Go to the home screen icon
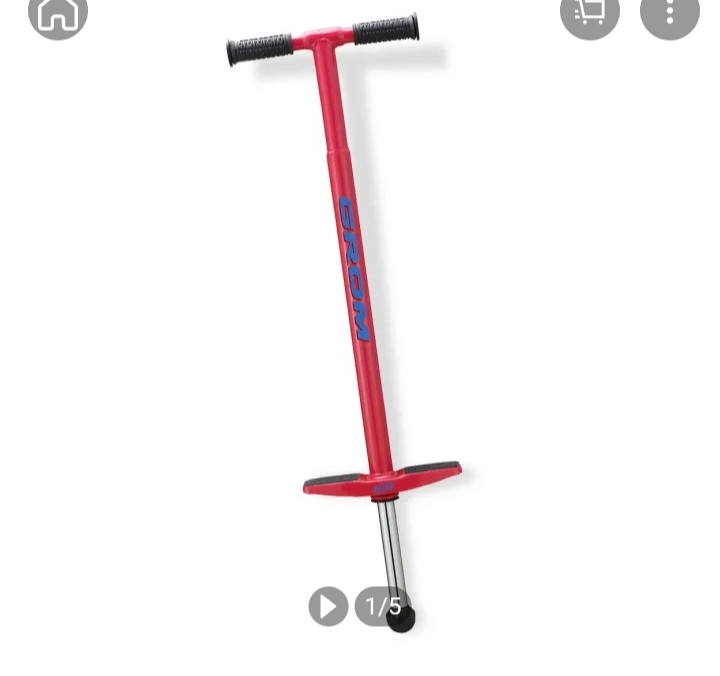 click(58, 13)
